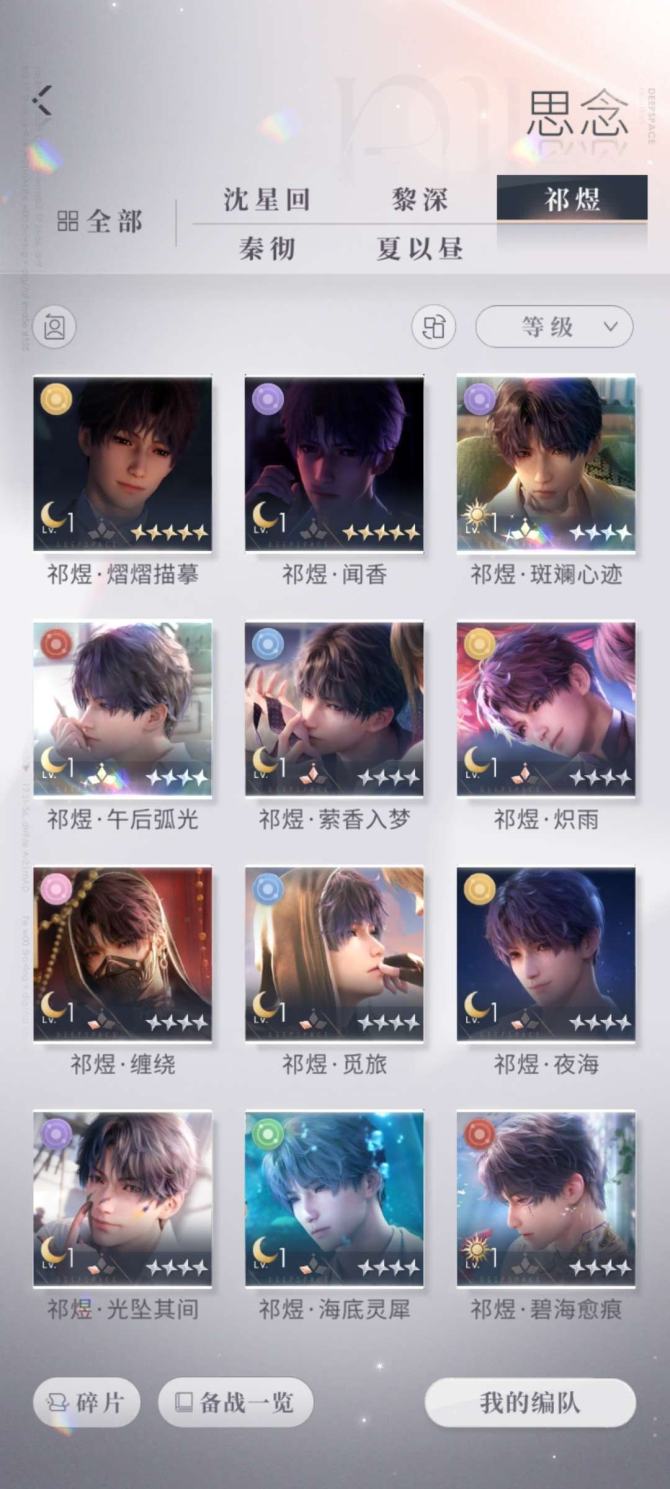Go back using the top-left arrow
670x1489 pixels.
42,100
